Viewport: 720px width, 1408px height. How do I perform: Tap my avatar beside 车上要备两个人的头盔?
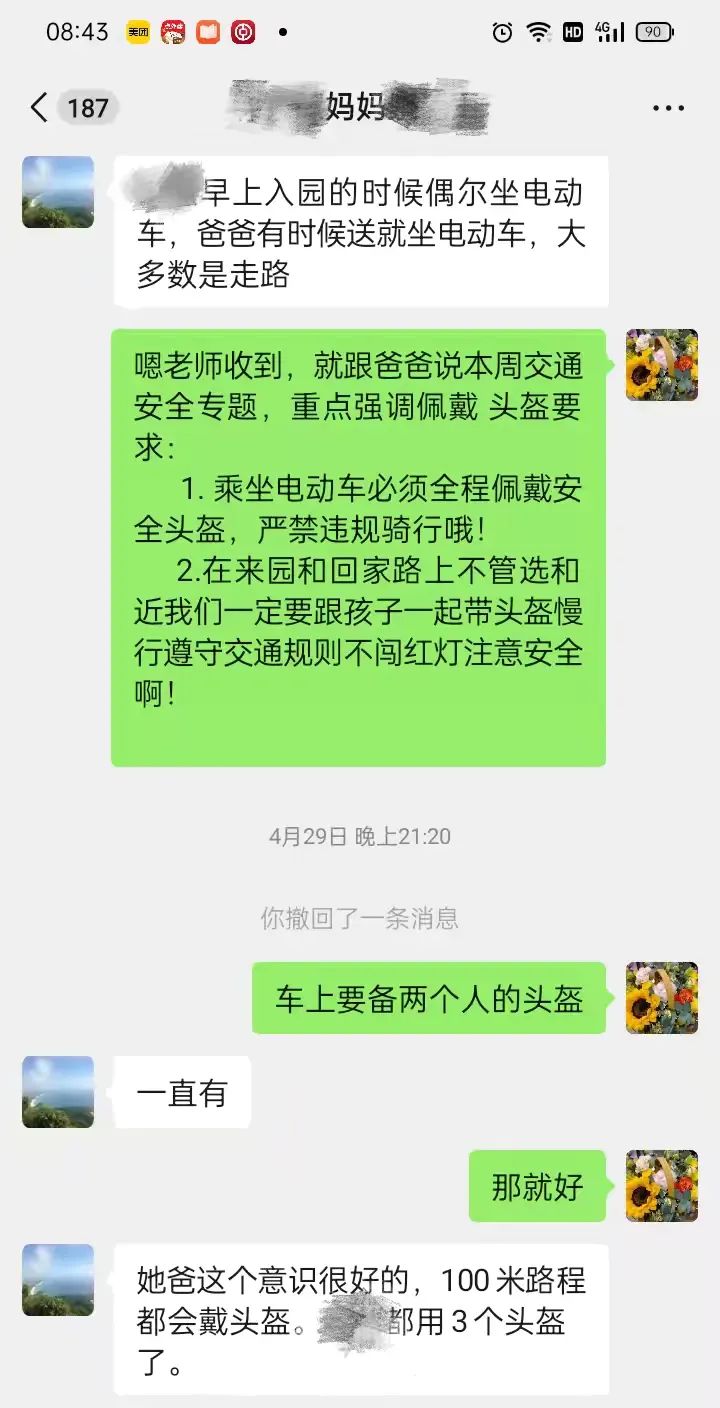(x=662, y=998)
